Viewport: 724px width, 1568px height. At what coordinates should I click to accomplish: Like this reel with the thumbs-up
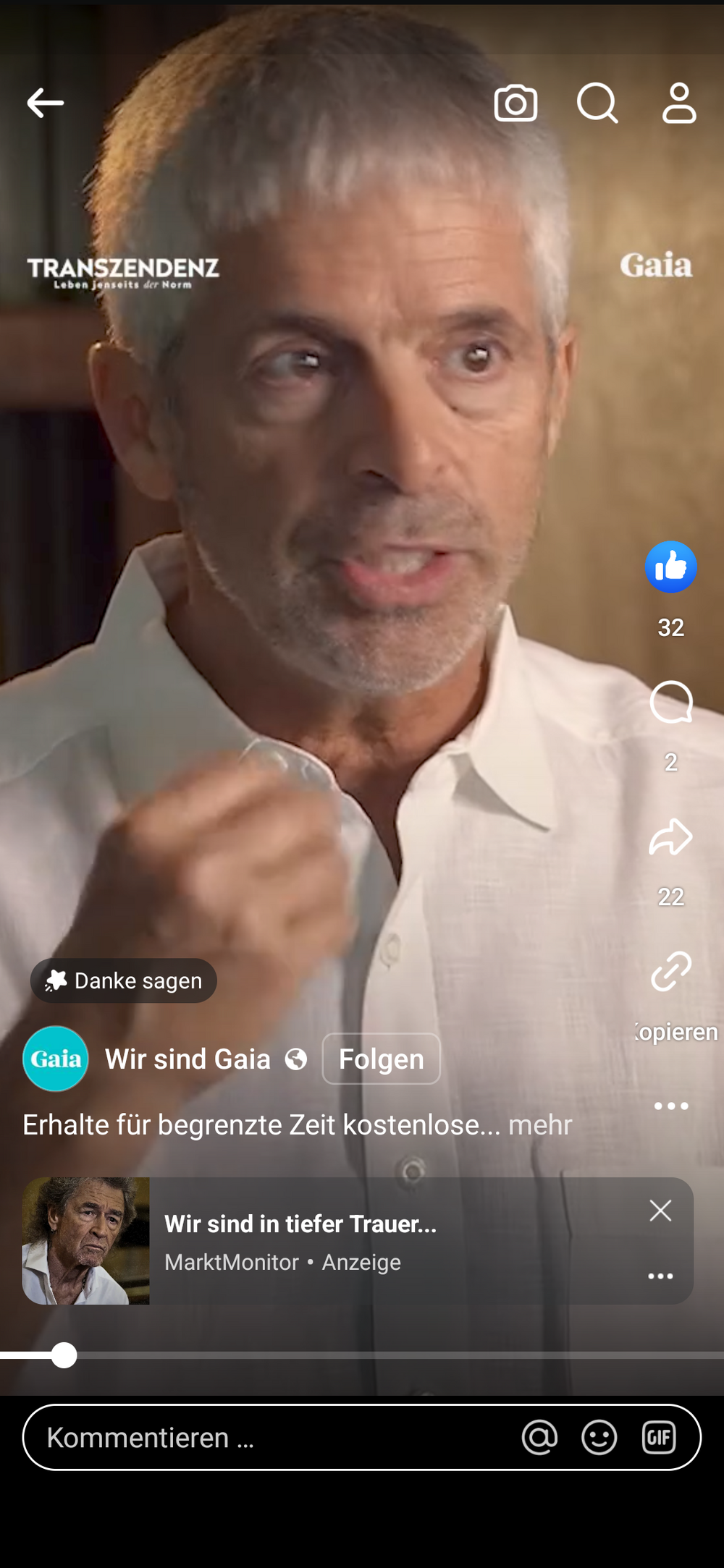(671, 567)
